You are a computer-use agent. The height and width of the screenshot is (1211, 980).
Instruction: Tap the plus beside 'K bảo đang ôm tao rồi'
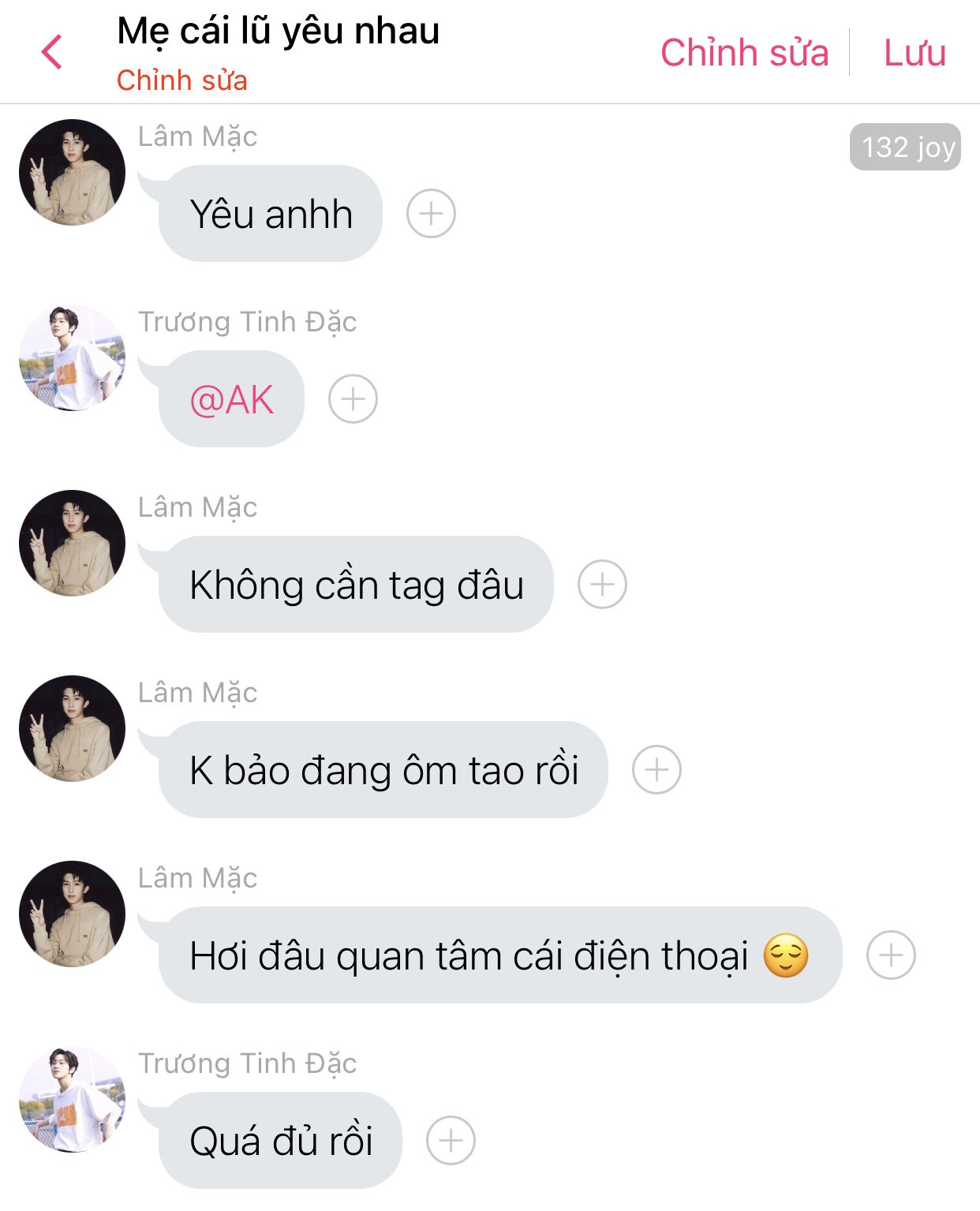(656, 770)
